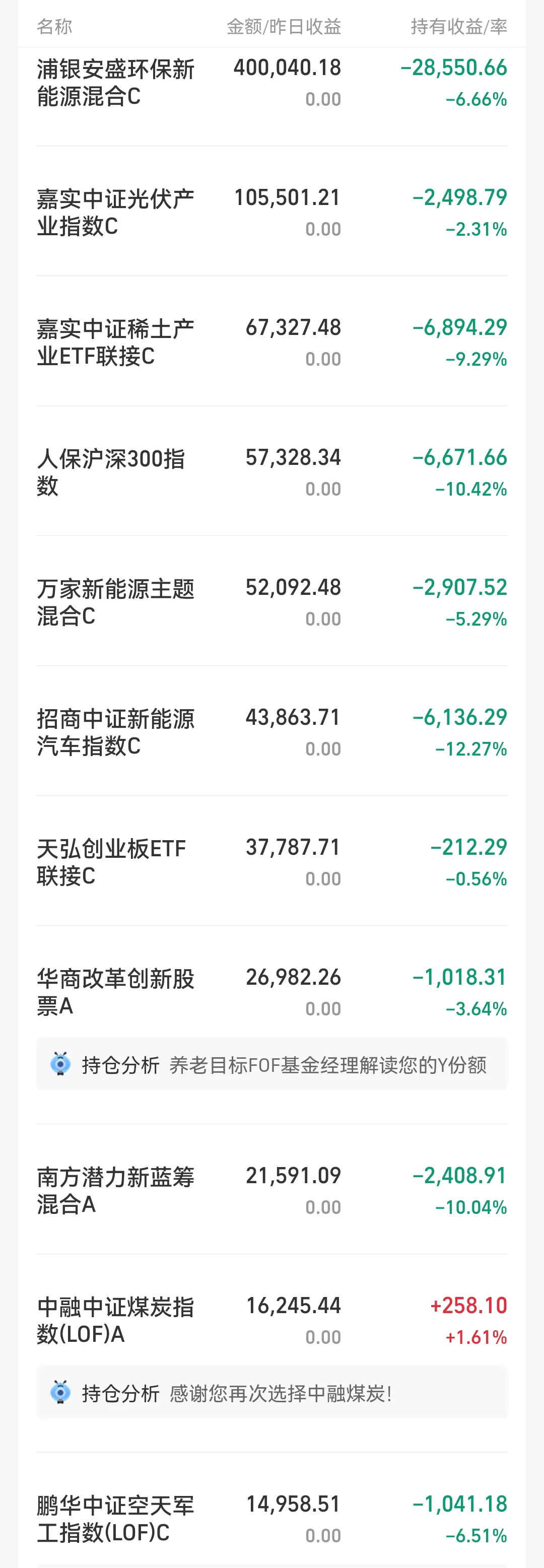Open 浦银安盛环保新能源混合C fund details
This screenshot has height=1568, width=544.
pos(271,84)
